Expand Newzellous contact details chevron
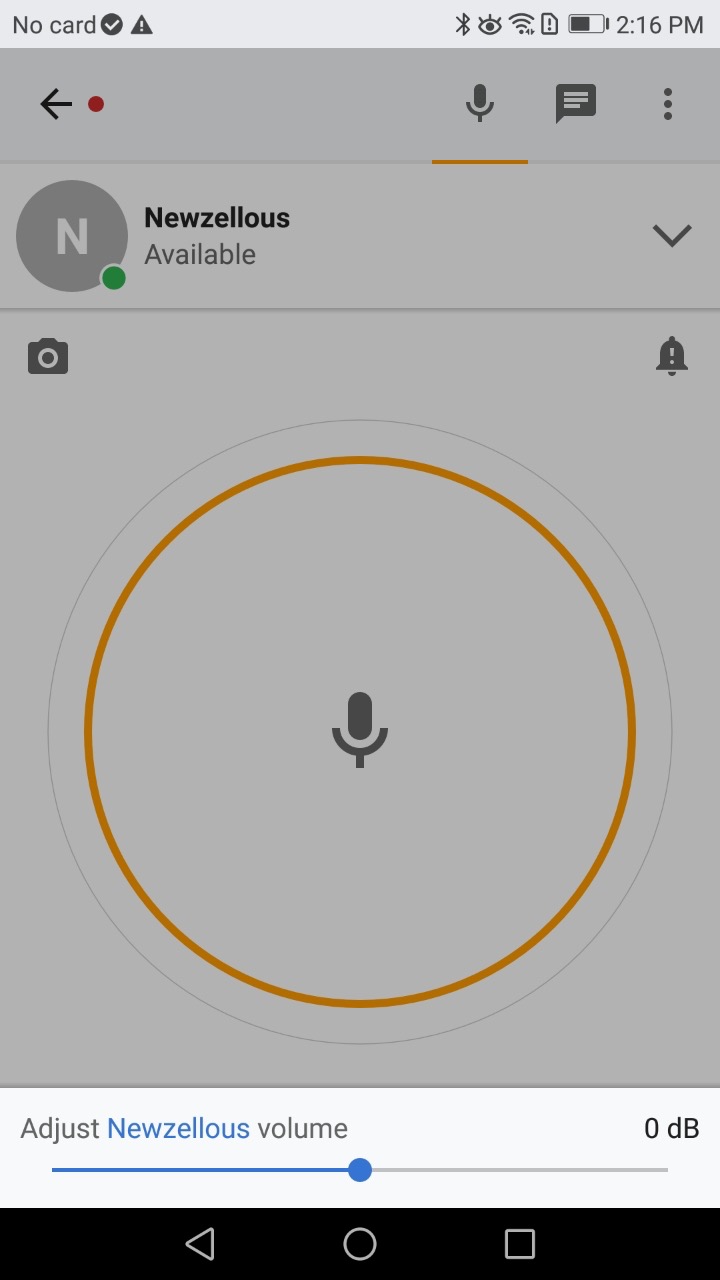 (x=671, y=236)
